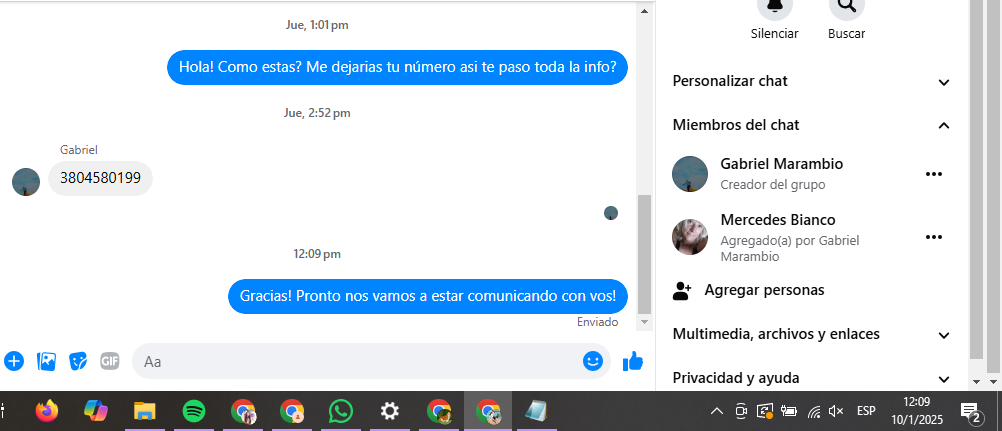Open Mercedes Bianco's member profile

tap(777, 220)
